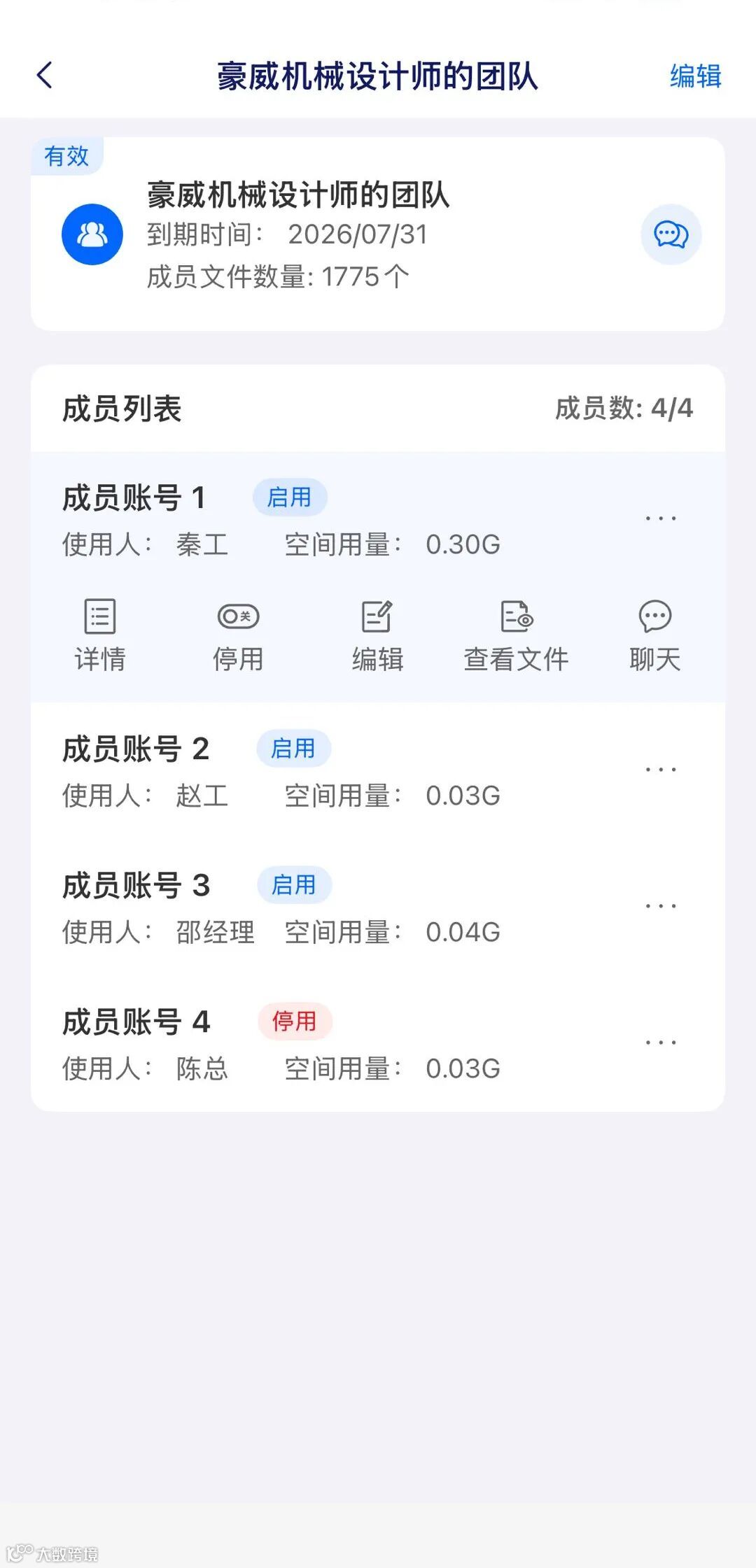Screen dimensions: 756x1568
Task: Open the team chat bubble icon
Action: click(x=671, y=234)
